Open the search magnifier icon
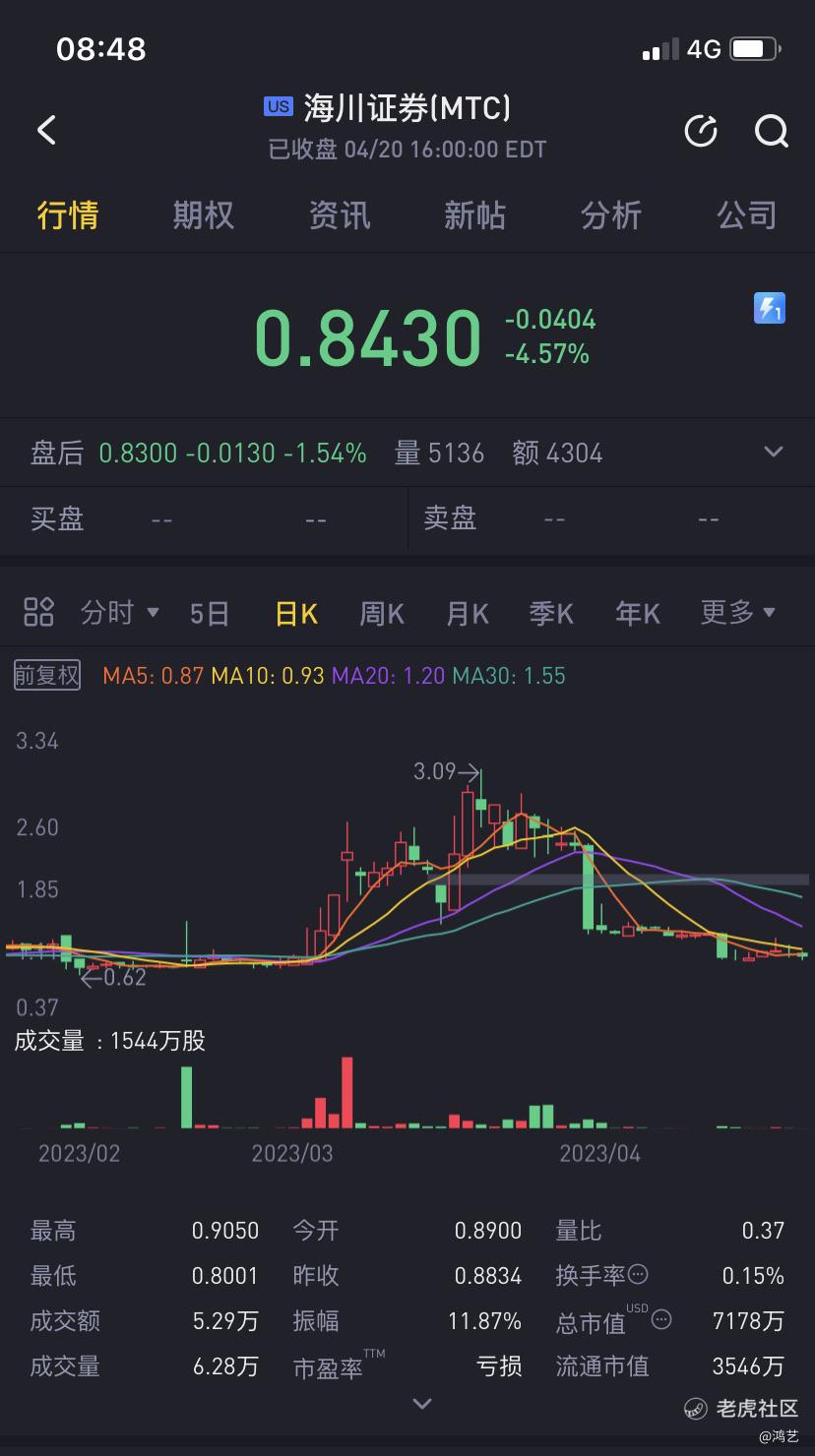815x1456 pixels. pos(771,130)
